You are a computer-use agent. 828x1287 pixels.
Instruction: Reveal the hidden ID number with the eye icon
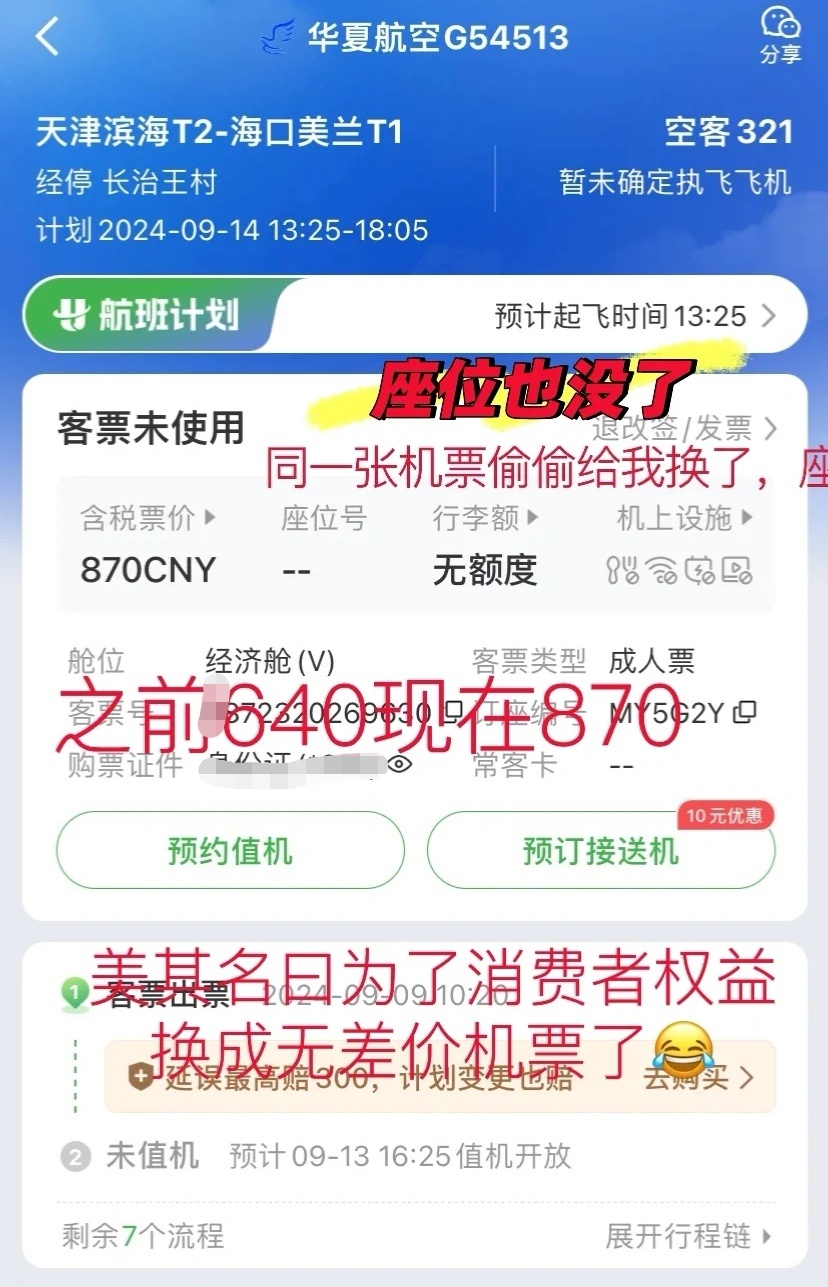click(x=399, y=765)
